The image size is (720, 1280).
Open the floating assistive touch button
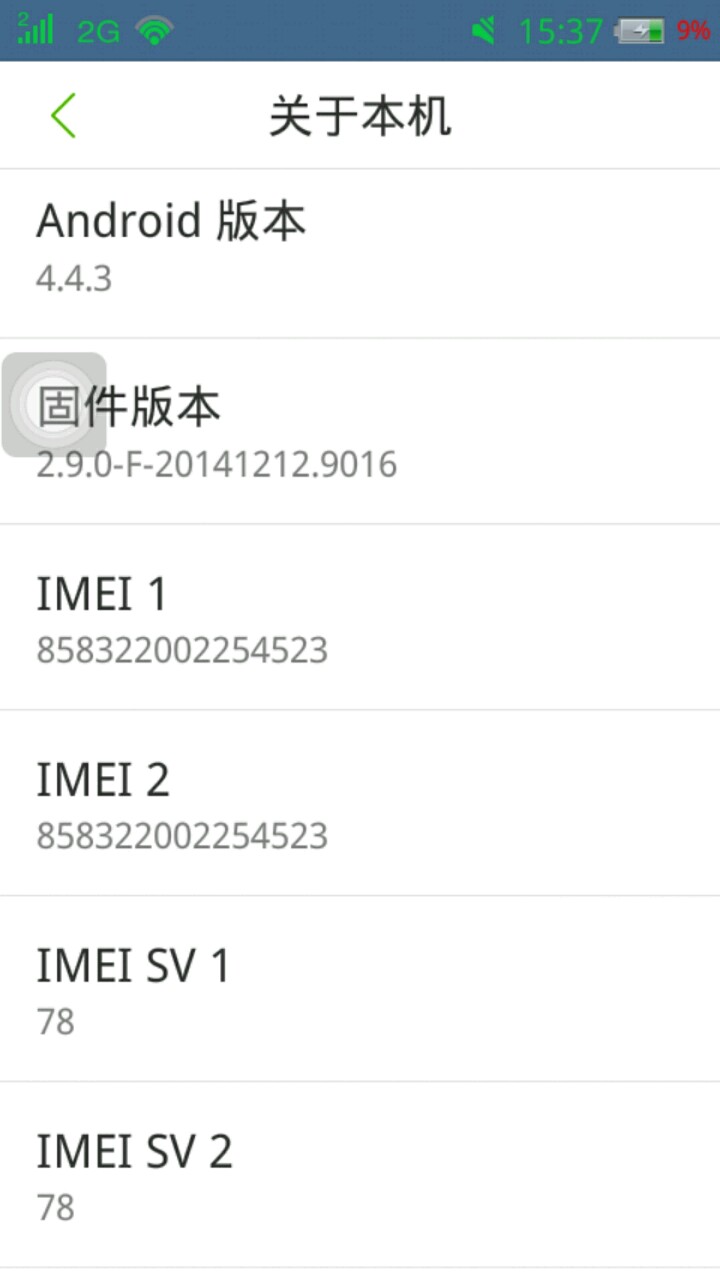click(x=54, y=404)
